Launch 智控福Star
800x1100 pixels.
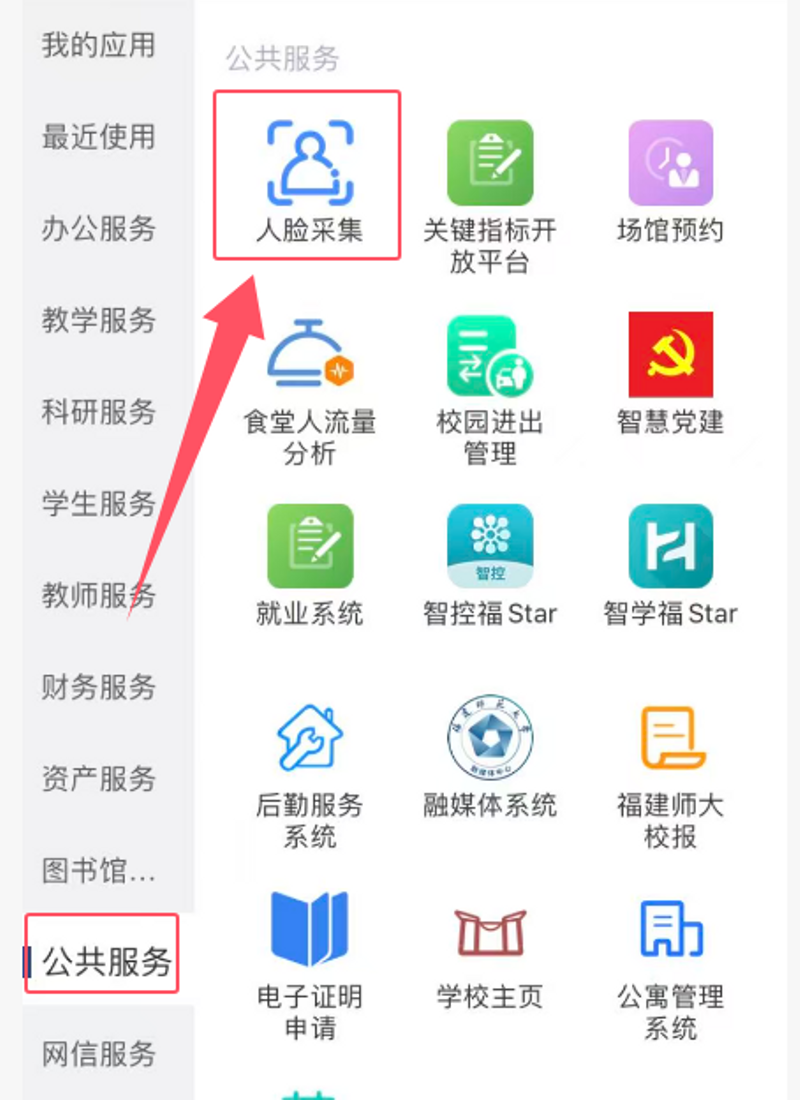click(489, 546)
